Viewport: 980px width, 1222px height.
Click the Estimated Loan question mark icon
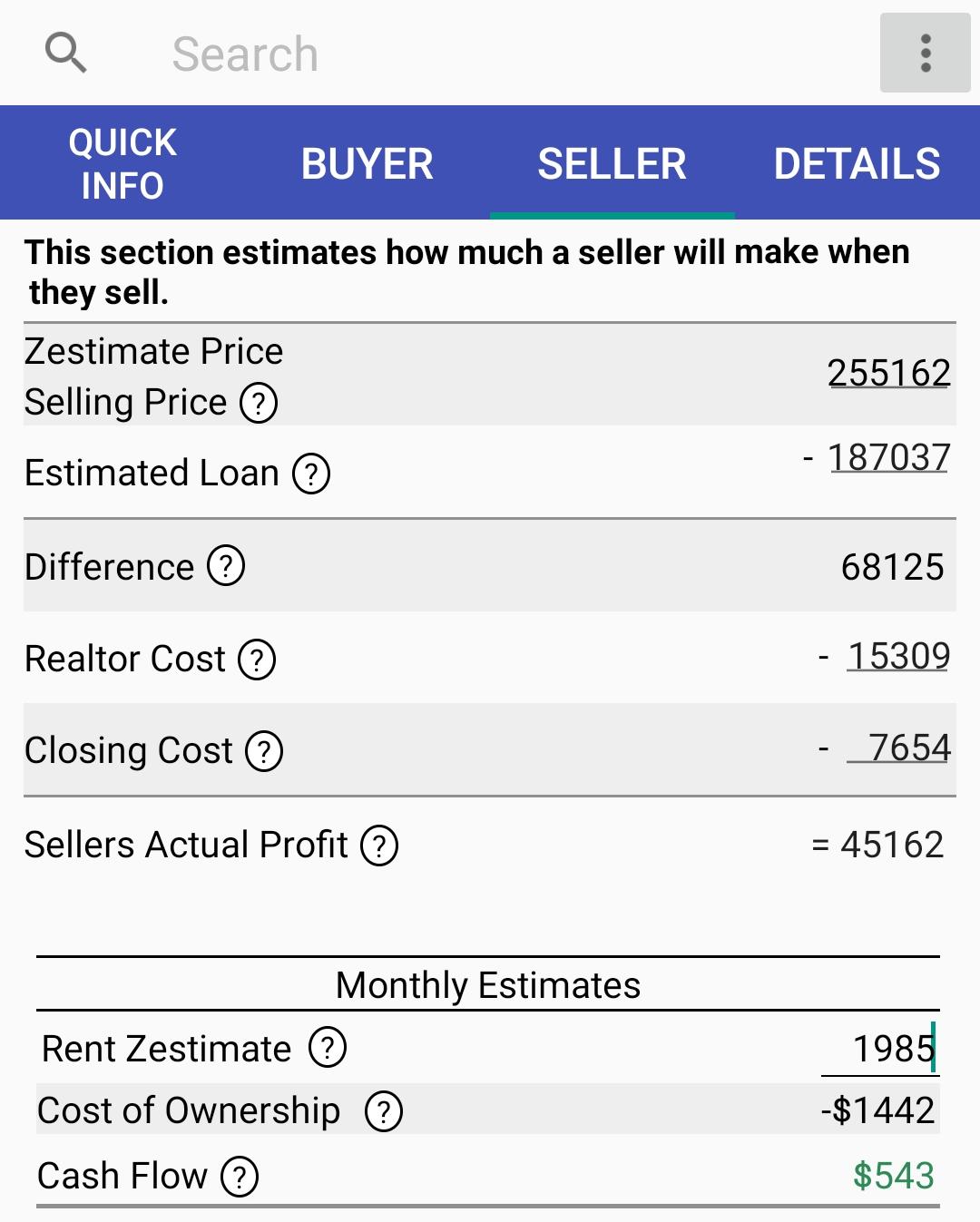(x=311, y=474)
